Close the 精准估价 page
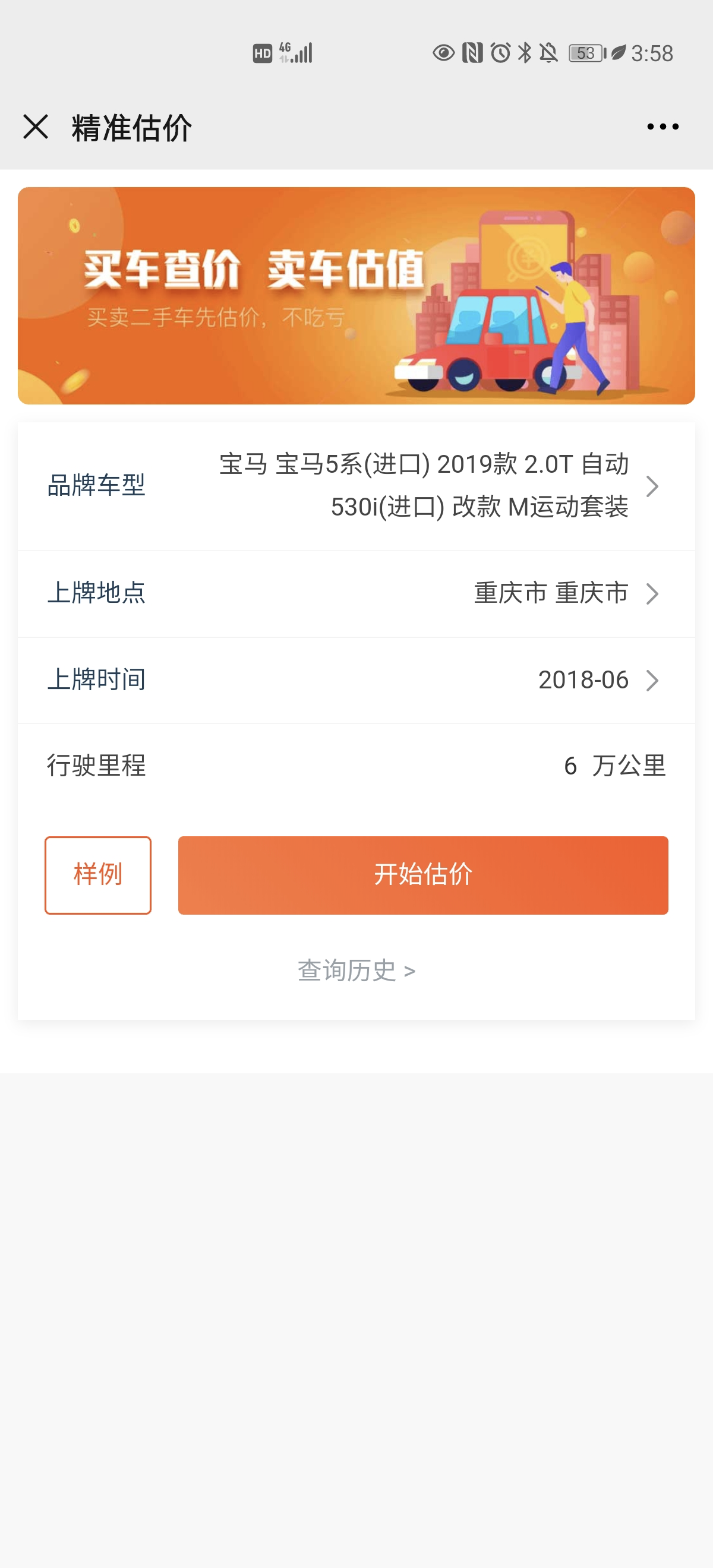The height and width of the screenshot is (1568, 713). coord(35,127)
